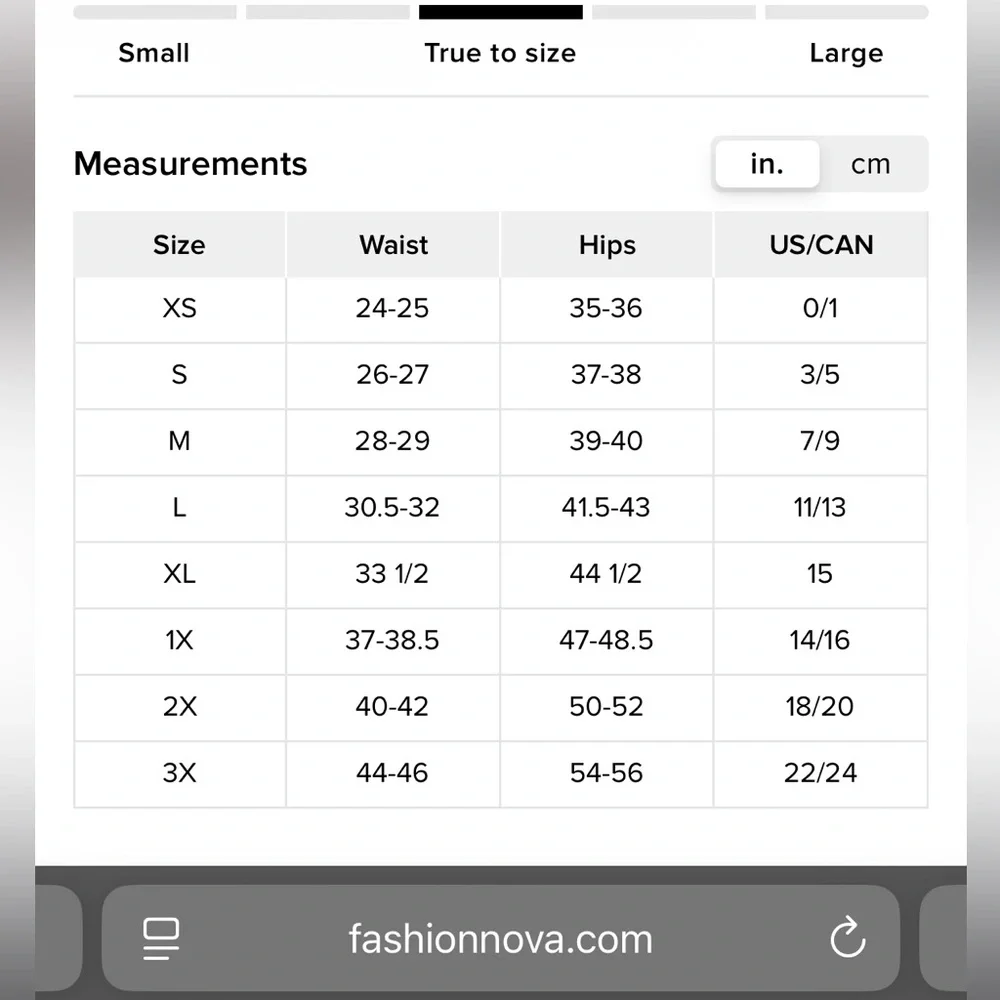Reload the fashionnova.com page
This screenshot has width=1000, height=1000.
(847, 938)
